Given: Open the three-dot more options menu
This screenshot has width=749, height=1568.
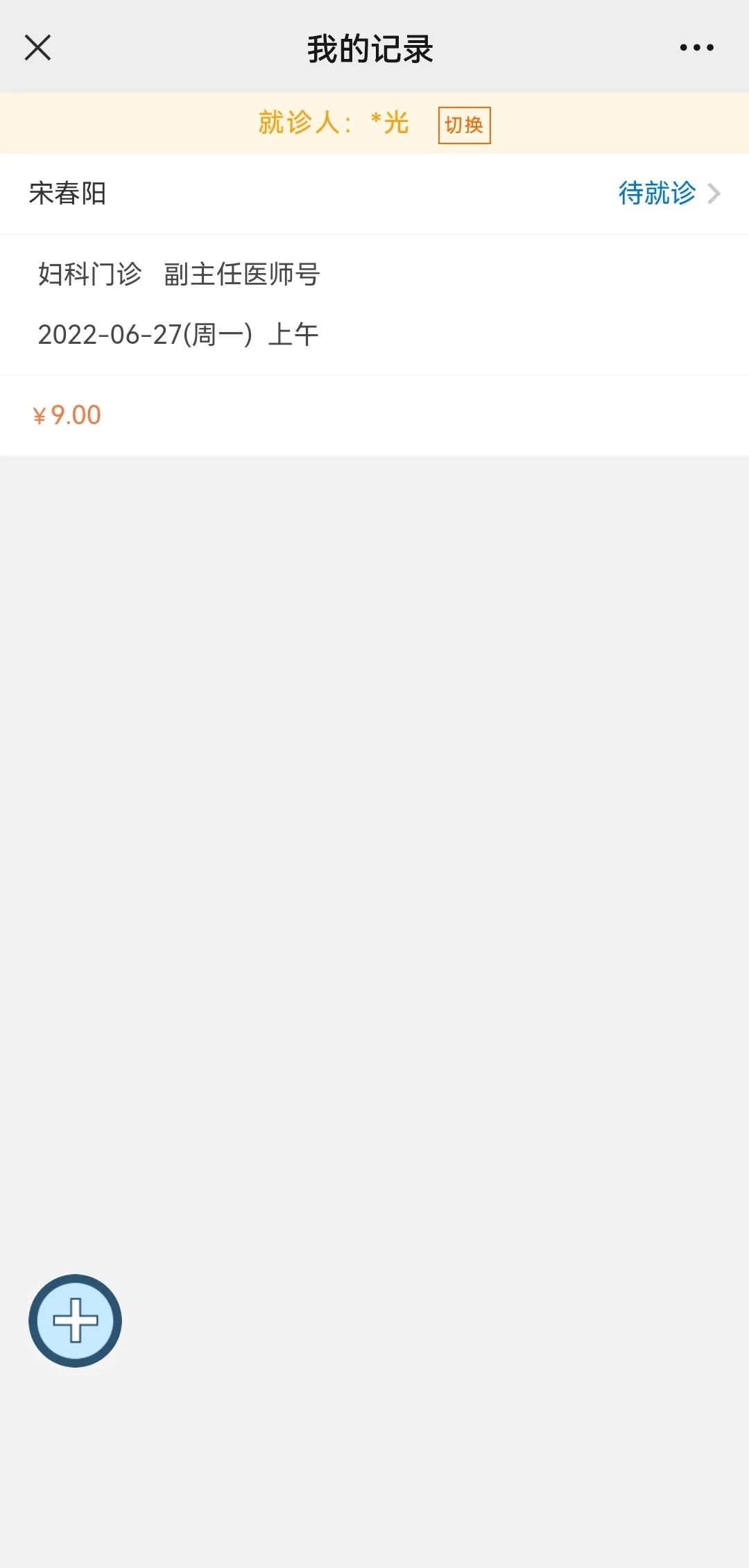Looking at the screenshot, I should (x=696, y=48).
